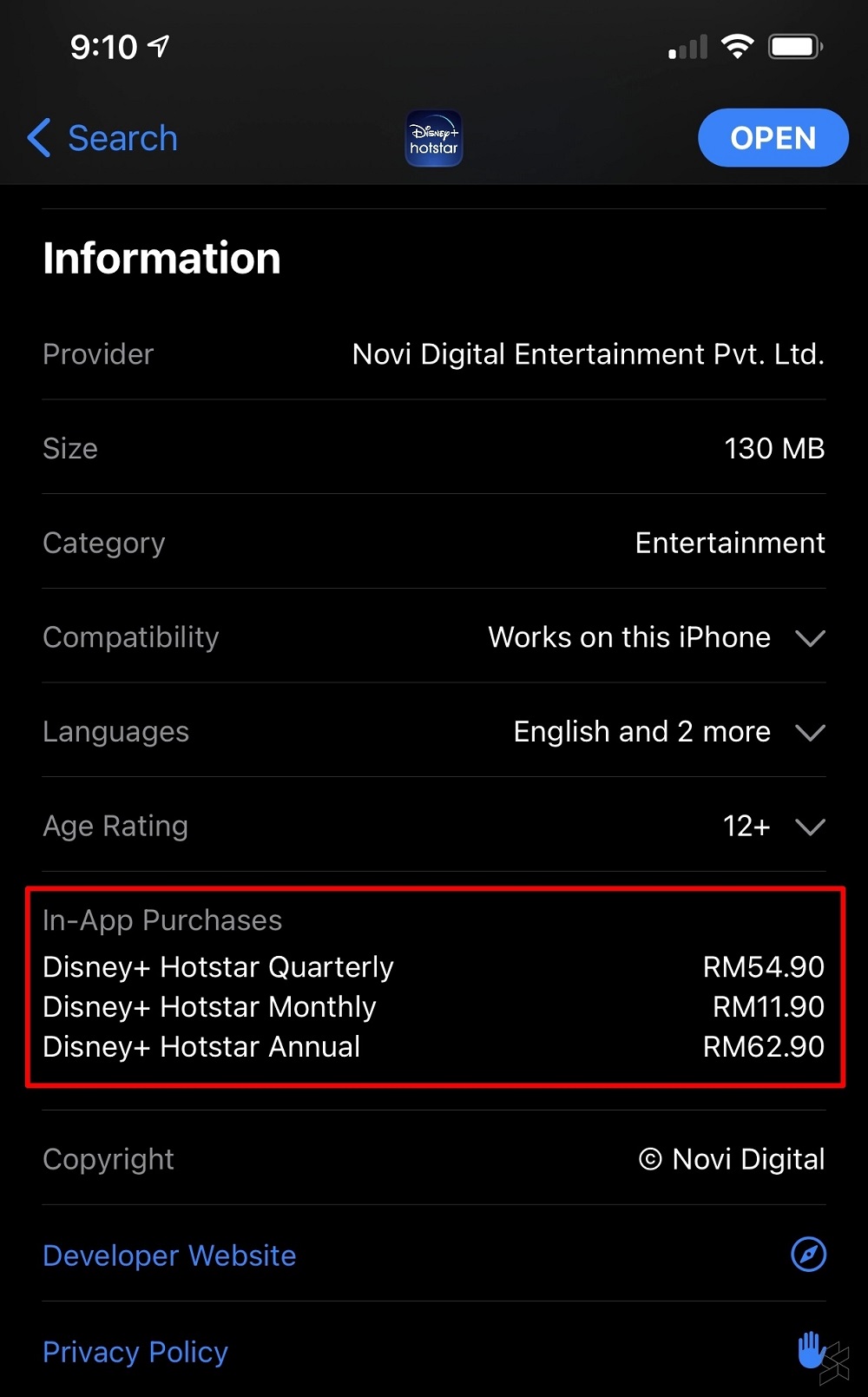Tap OPEN to launch the app
Image resolution: width=868 pixels, height=1397 pixels.
pos(773,137)
